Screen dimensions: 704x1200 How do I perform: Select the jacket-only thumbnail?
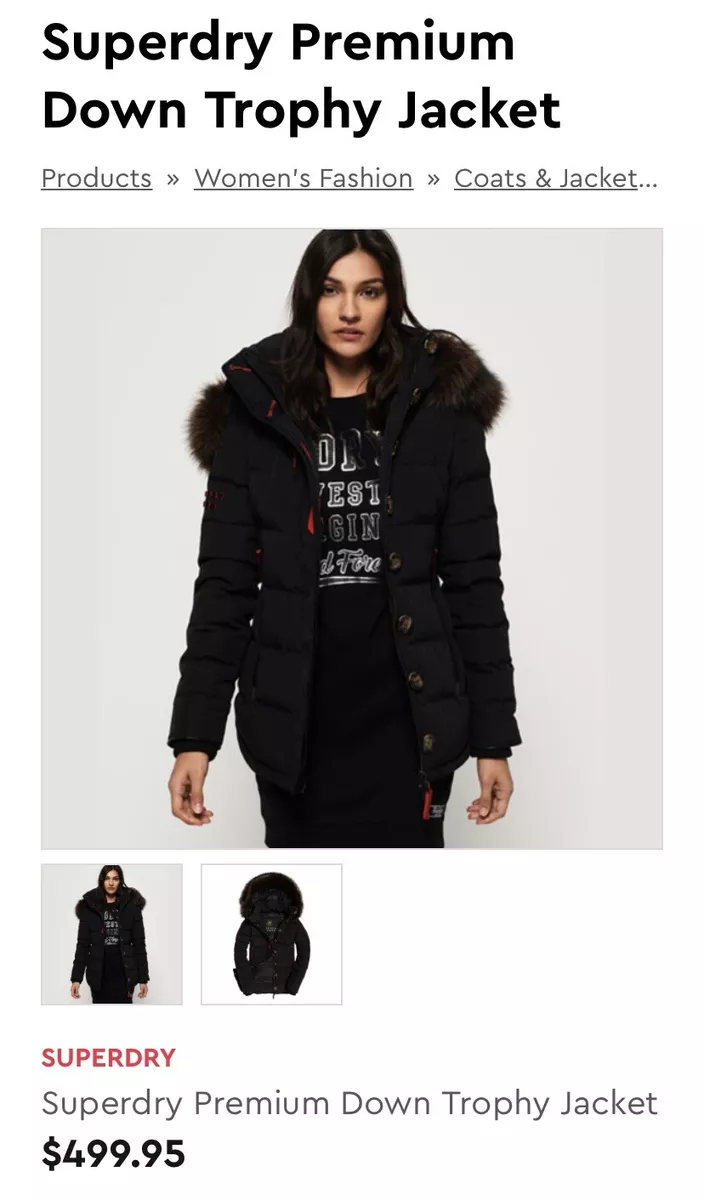[x=271, y=934]
